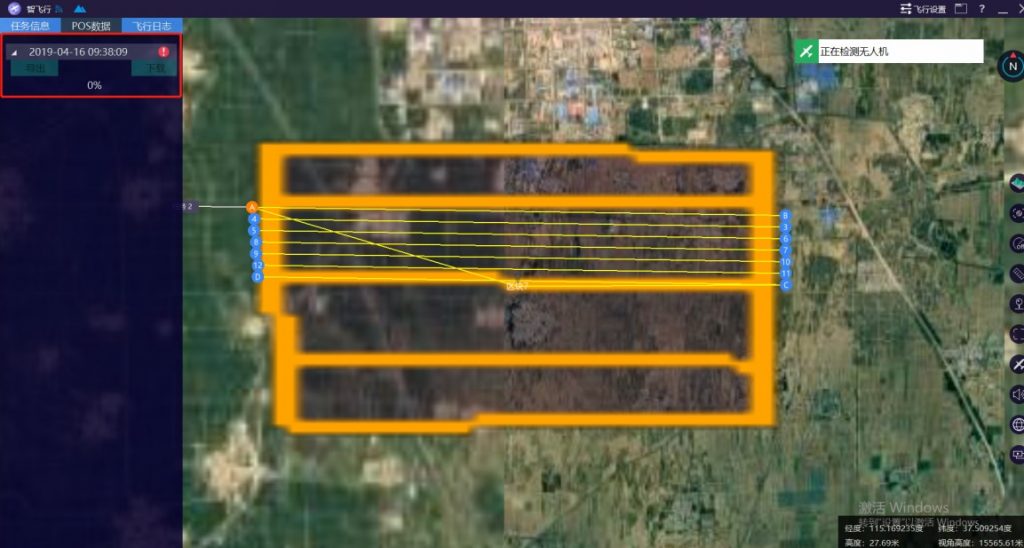Tap the 导出 button

tap(34, 68)
